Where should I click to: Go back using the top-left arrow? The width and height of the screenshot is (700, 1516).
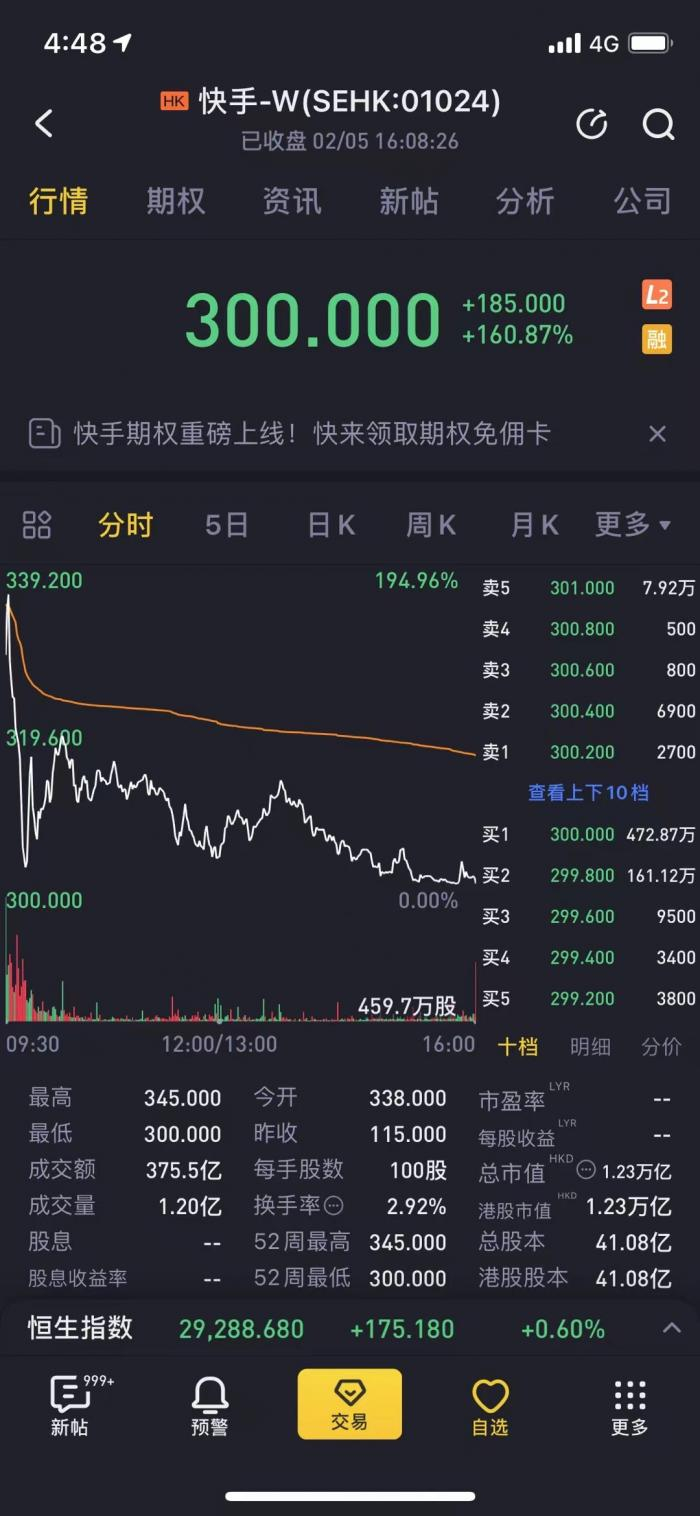(x=43, y=124)
